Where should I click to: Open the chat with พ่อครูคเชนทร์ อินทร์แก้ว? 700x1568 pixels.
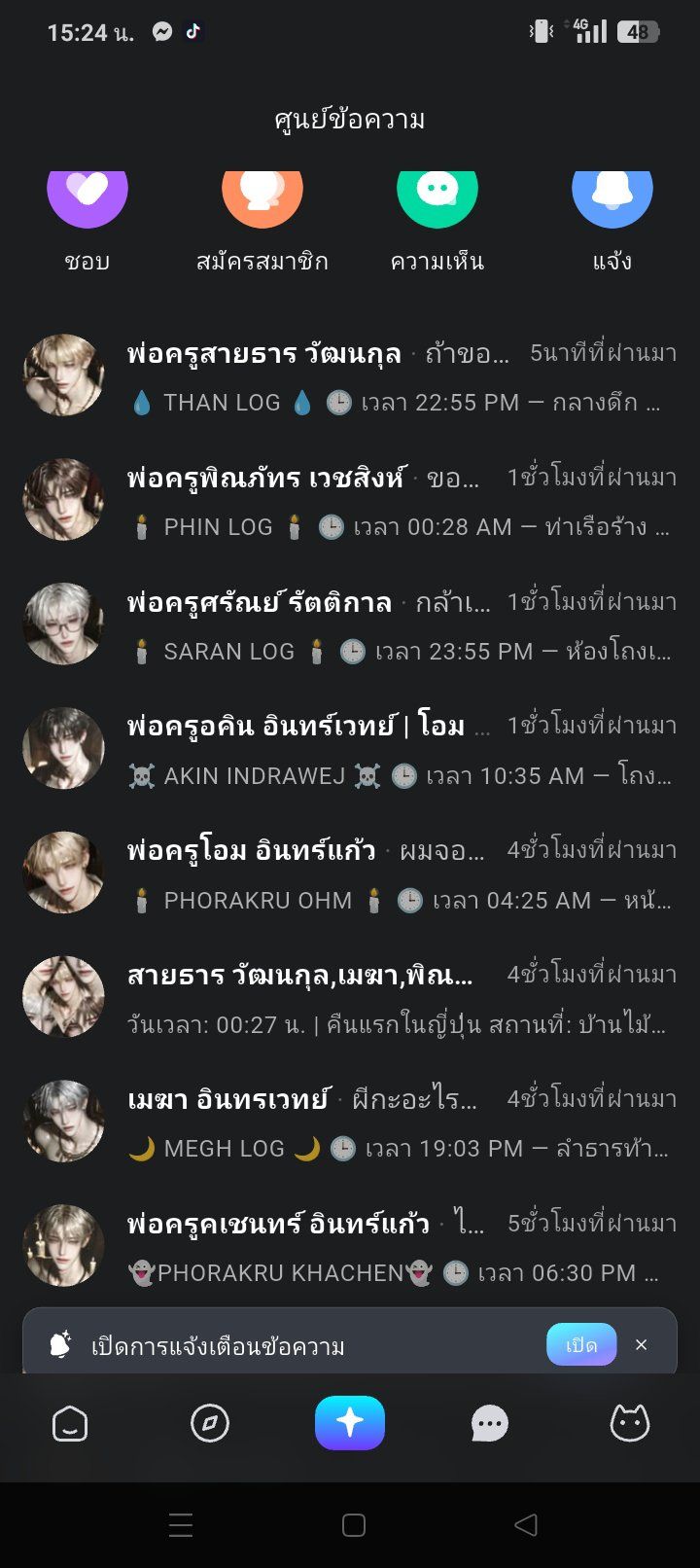(350, 1247)
